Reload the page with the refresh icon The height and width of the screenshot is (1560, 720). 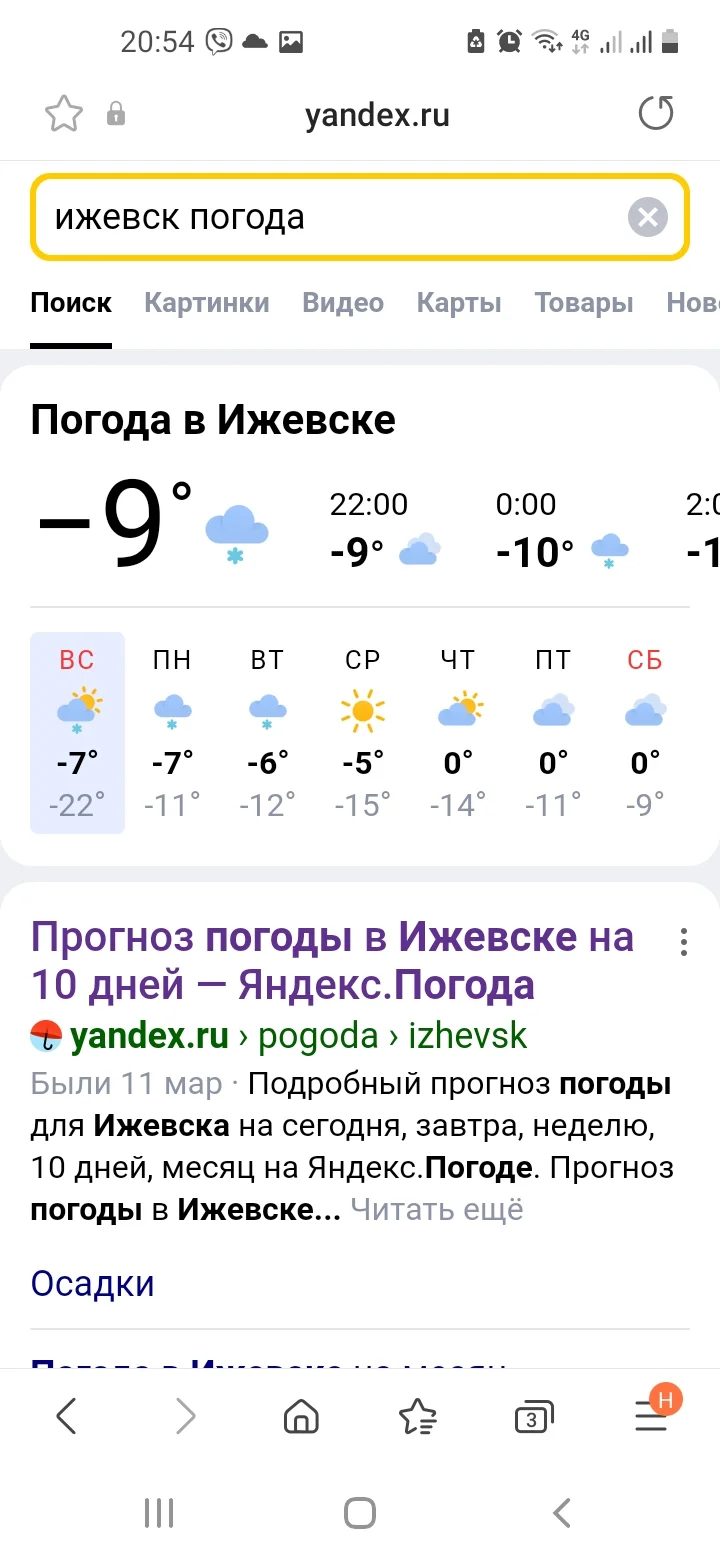pos(655,113)
